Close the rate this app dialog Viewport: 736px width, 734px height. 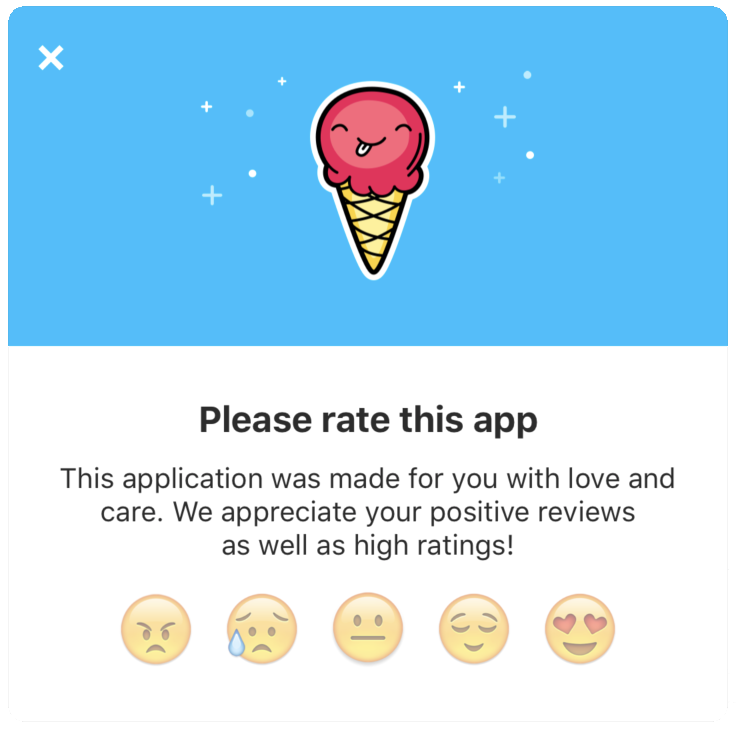coord(51,58)
